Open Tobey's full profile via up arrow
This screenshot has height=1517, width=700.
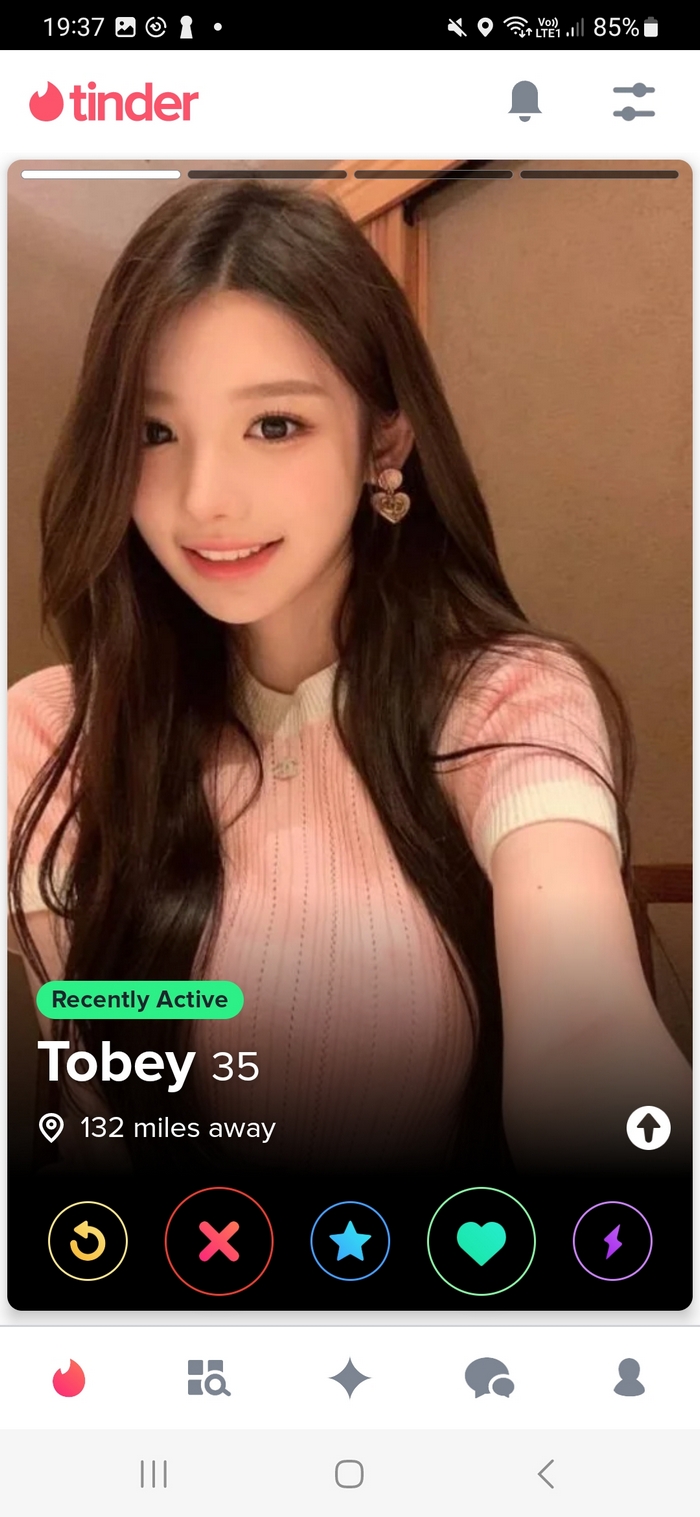pos(648,1128)
